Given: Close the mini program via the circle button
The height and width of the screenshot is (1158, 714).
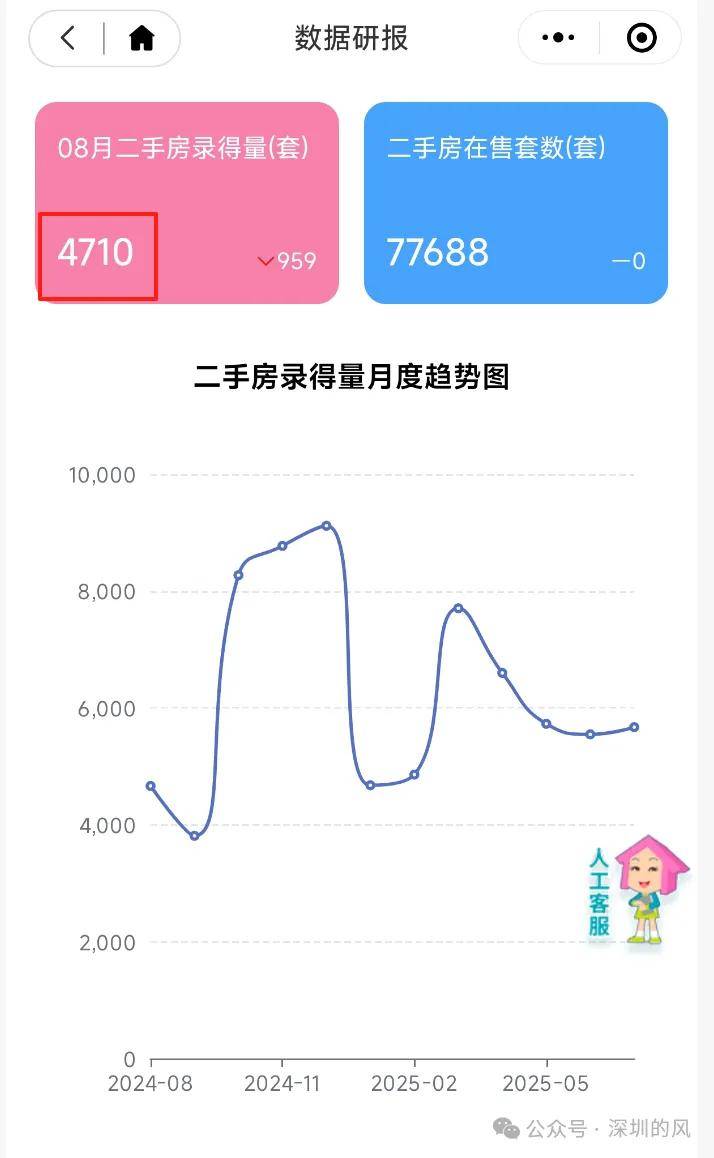Looking at the screenshot, I should pos(641,39).
